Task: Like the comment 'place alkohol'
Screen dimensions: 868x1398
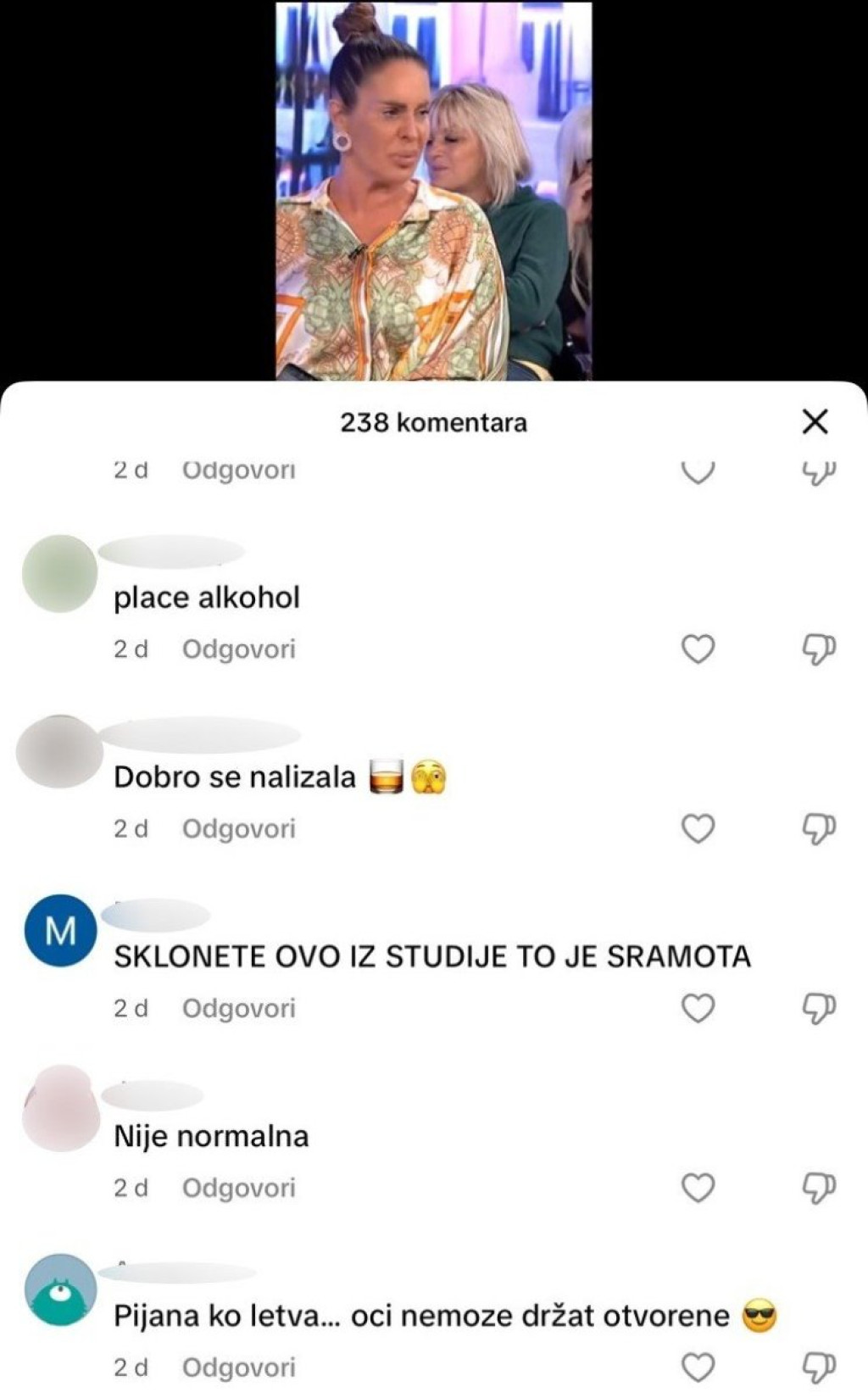Action: 698,649
